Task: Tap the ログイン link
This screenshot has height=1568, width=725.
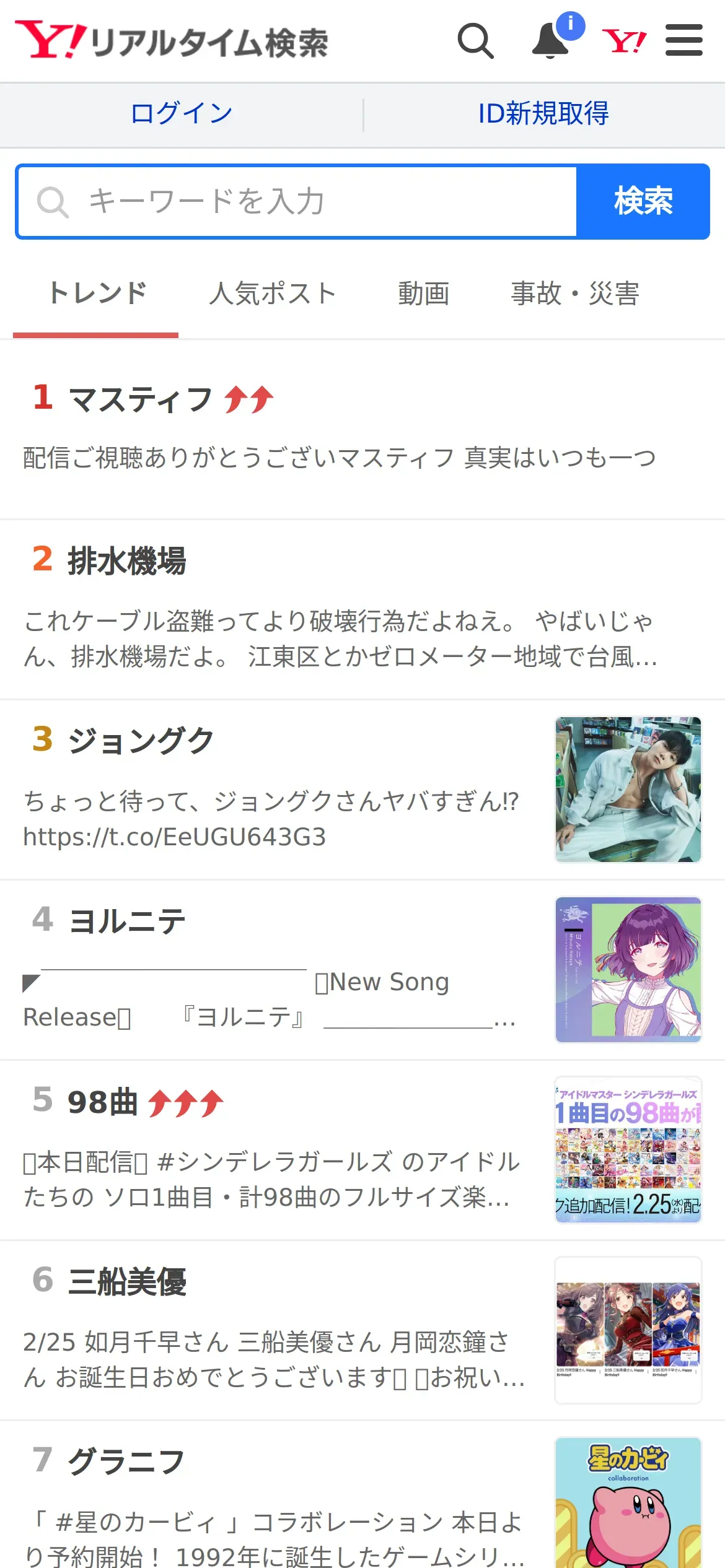Action: [x=181, y=114]
